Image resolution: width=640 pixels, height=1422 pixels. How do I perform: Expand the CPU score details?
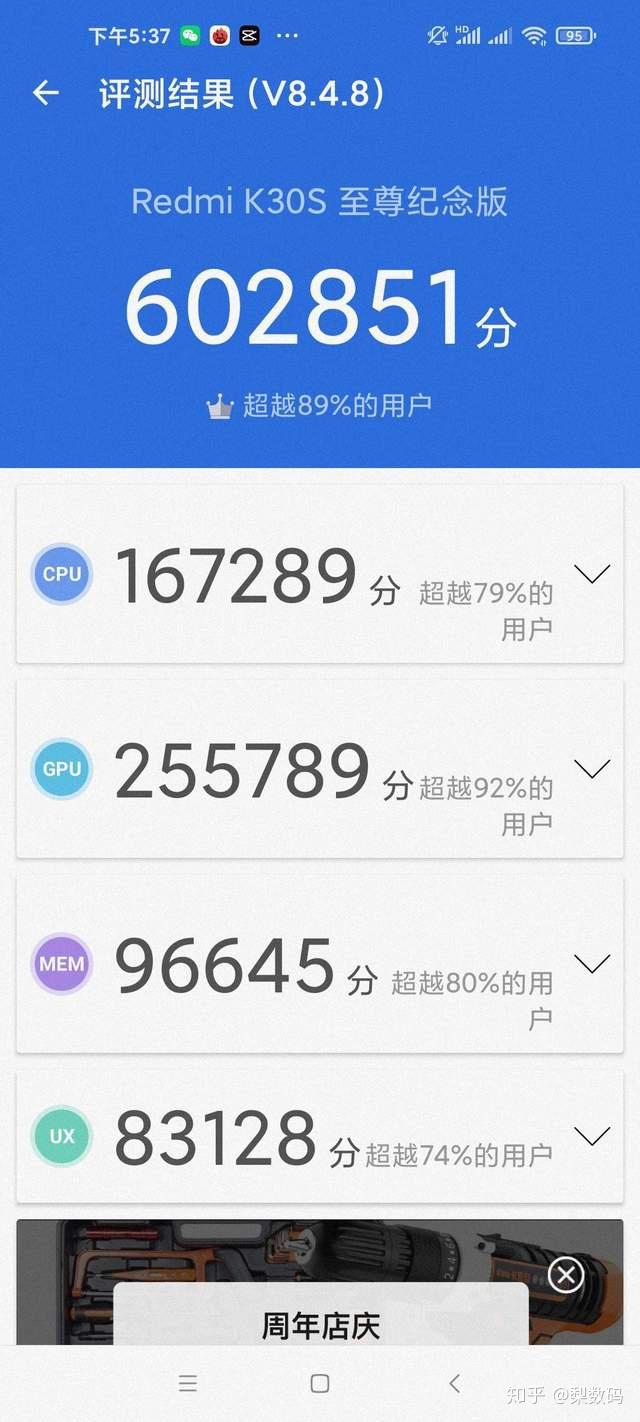coord(592,574)
